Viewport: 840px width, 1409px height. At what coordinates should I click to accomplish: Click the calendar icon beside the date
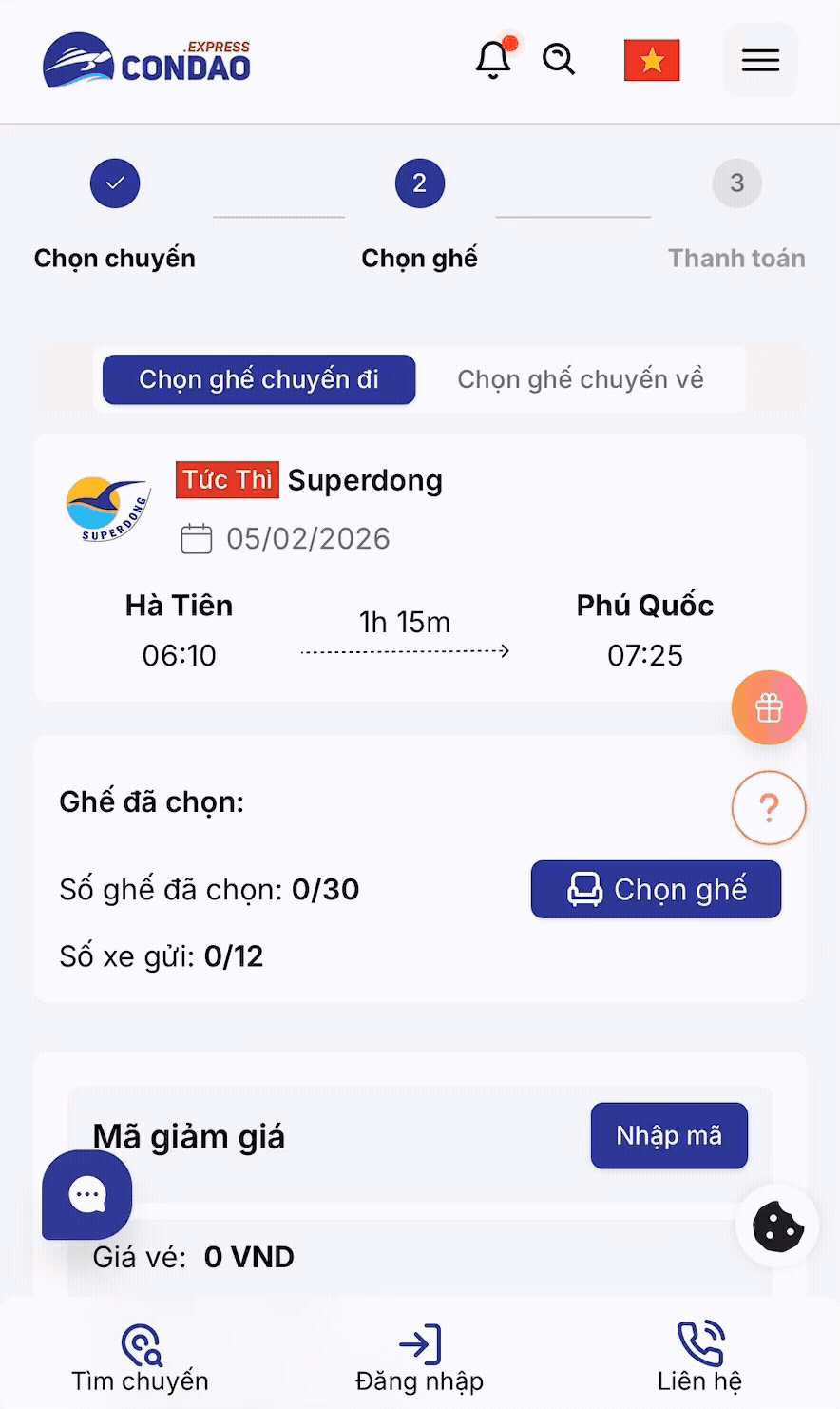pyautogui.click(x=197, y=538)
